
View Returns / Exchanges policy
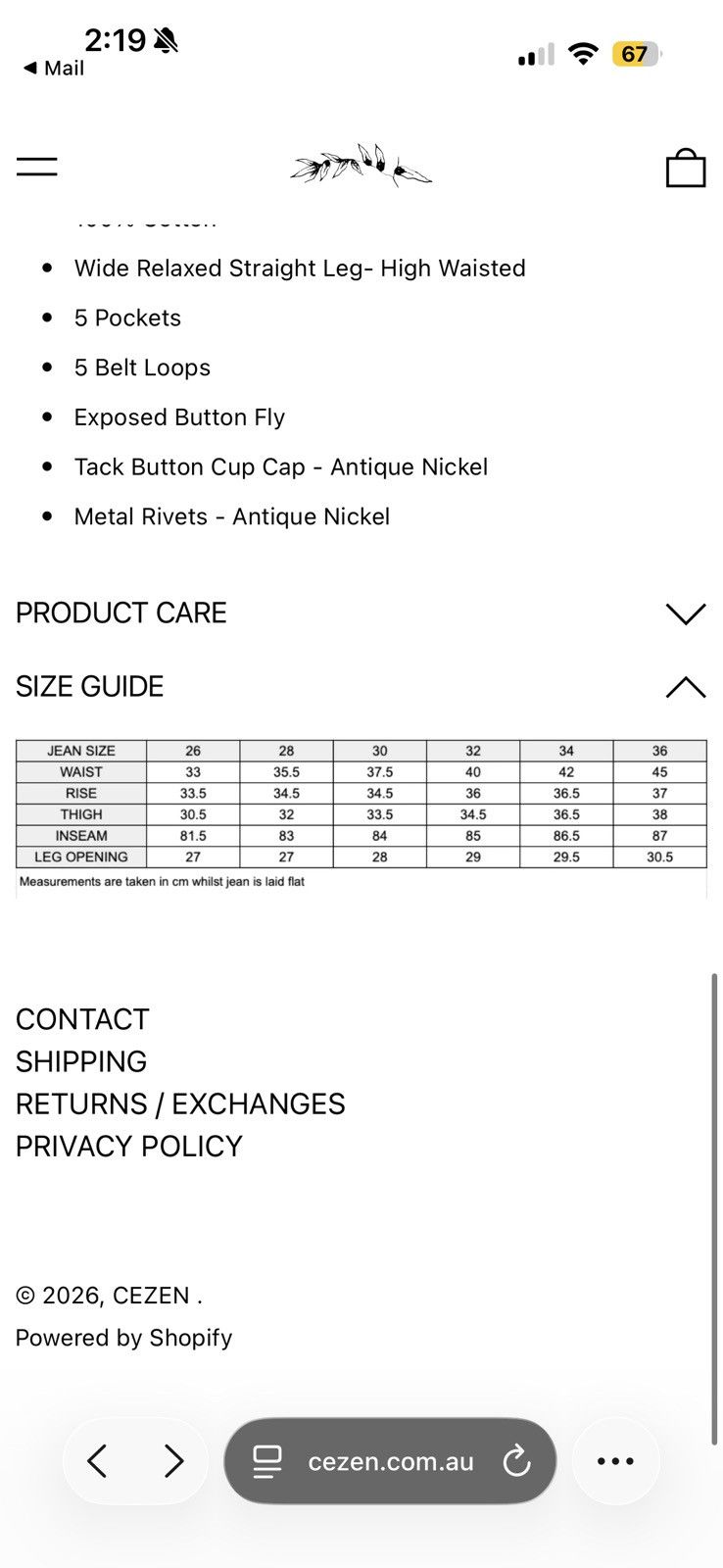[x=180, y=1103]
